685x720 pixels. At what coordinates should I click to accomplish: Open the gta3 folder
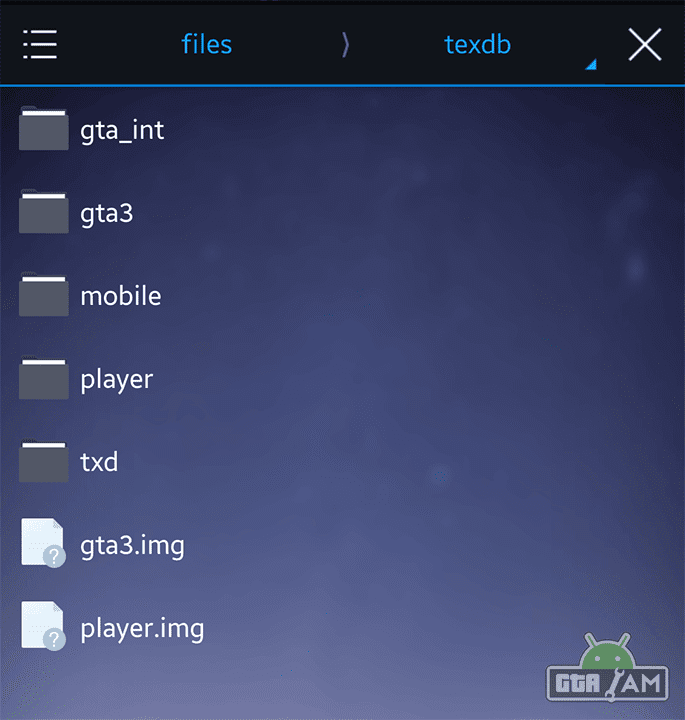tap(105, 213)
